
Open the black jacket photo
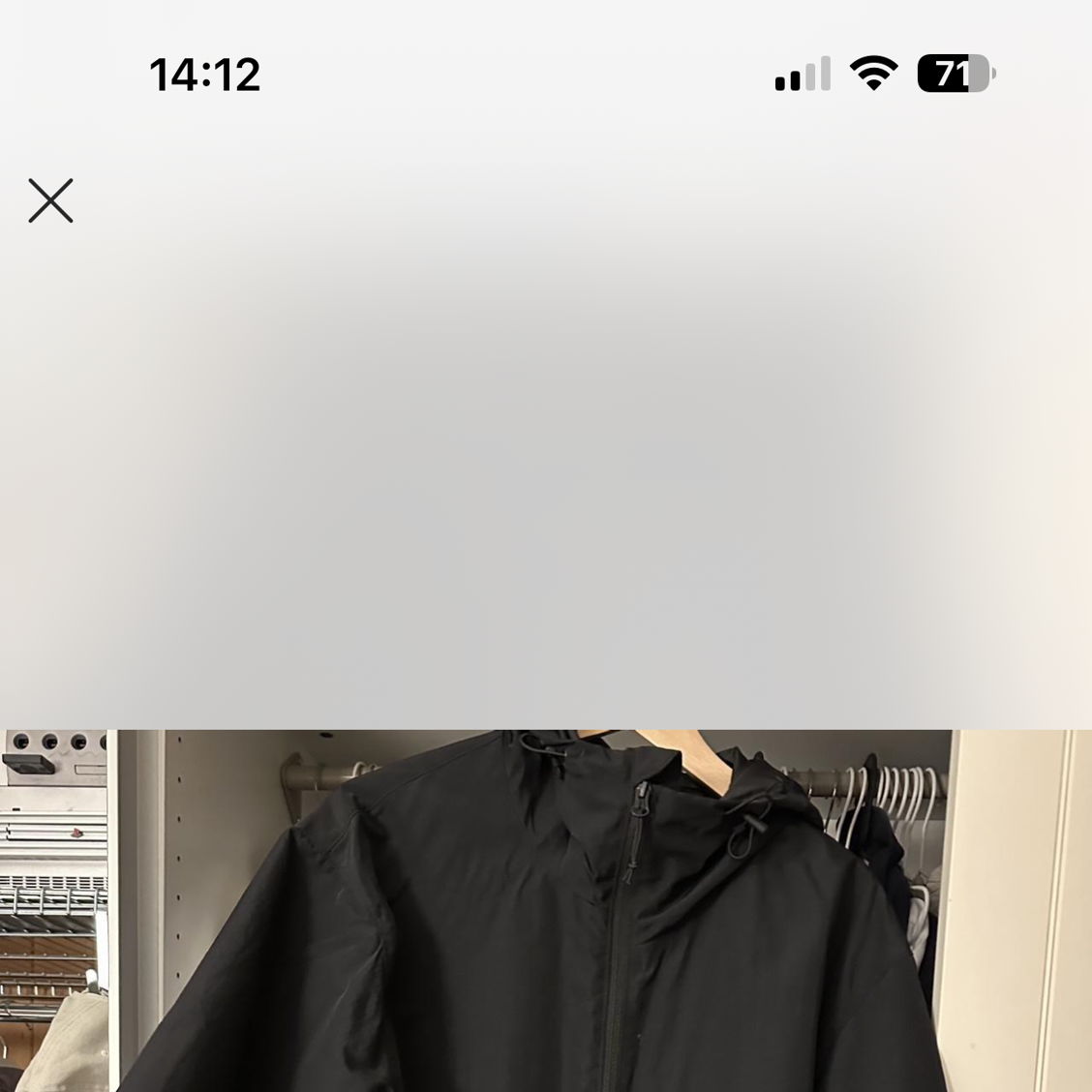[546, 910]
